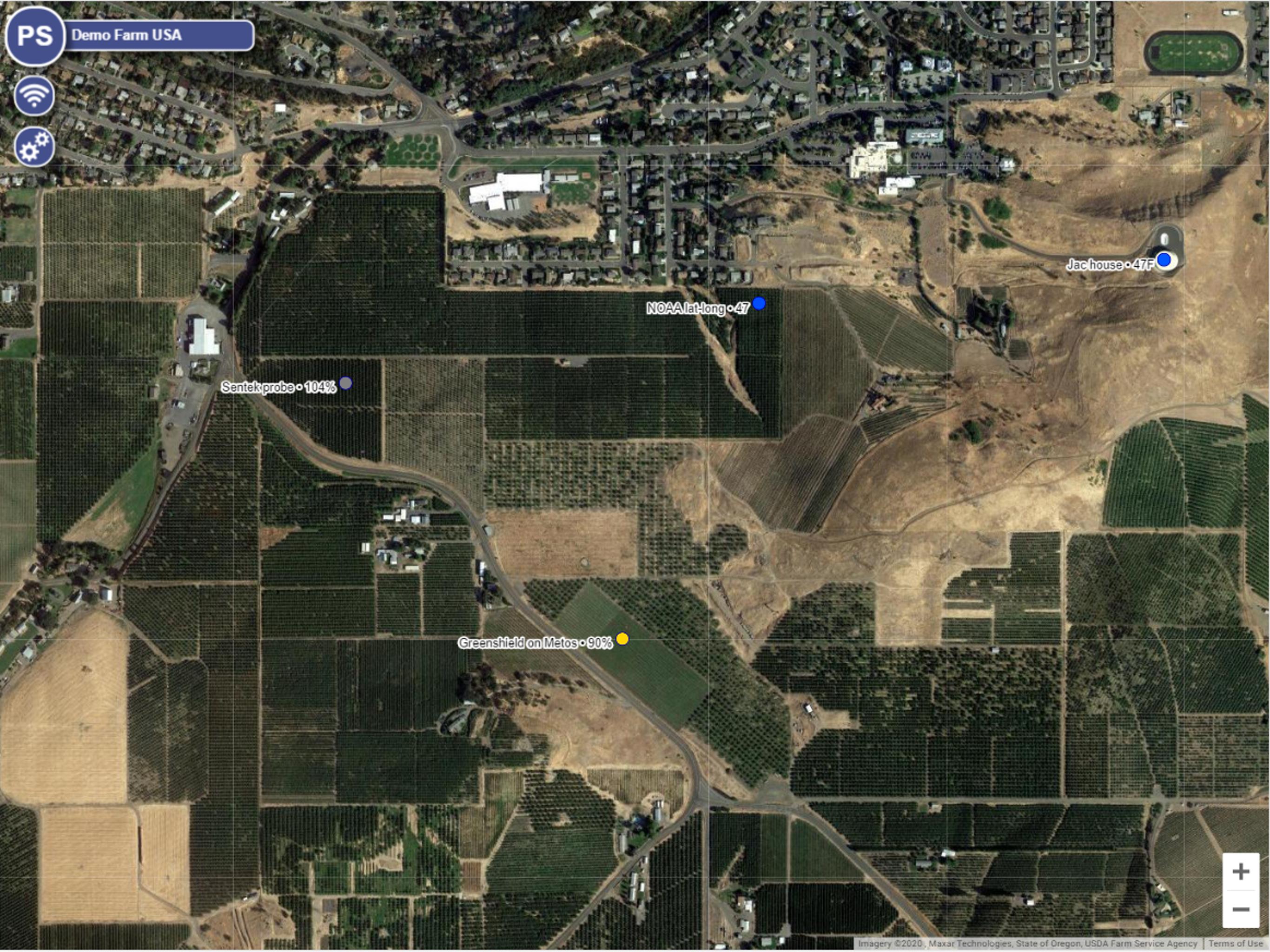Open the settings gears icon
The height and width of the screenshot is (952, 1270).
34,147
